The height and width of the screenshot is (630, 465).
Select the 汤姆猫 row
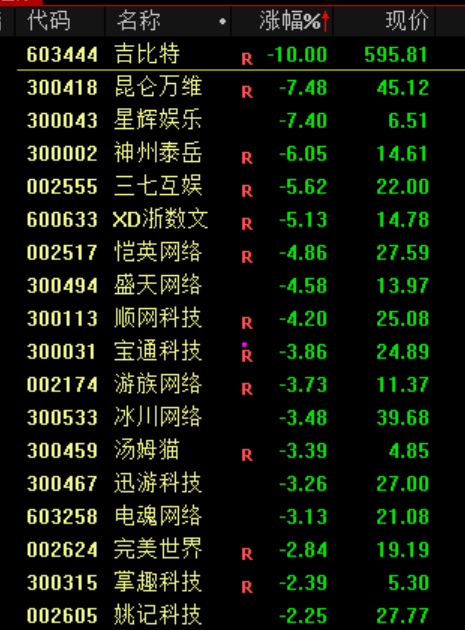click(241, 450)
